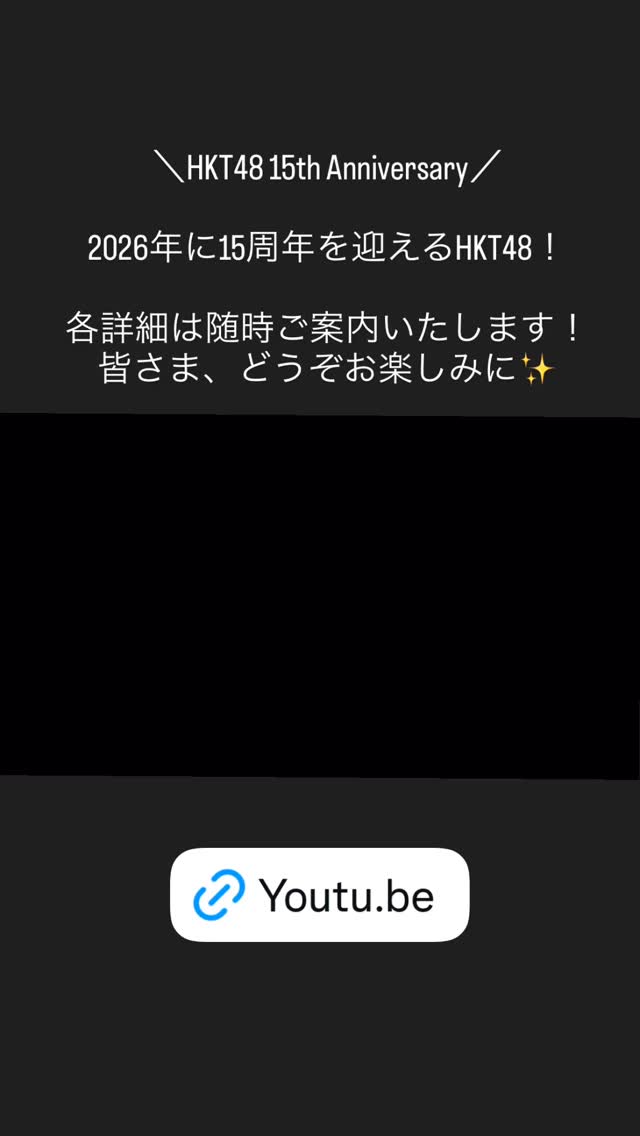Open the Youtu.be link sticker

coord(320,895)
